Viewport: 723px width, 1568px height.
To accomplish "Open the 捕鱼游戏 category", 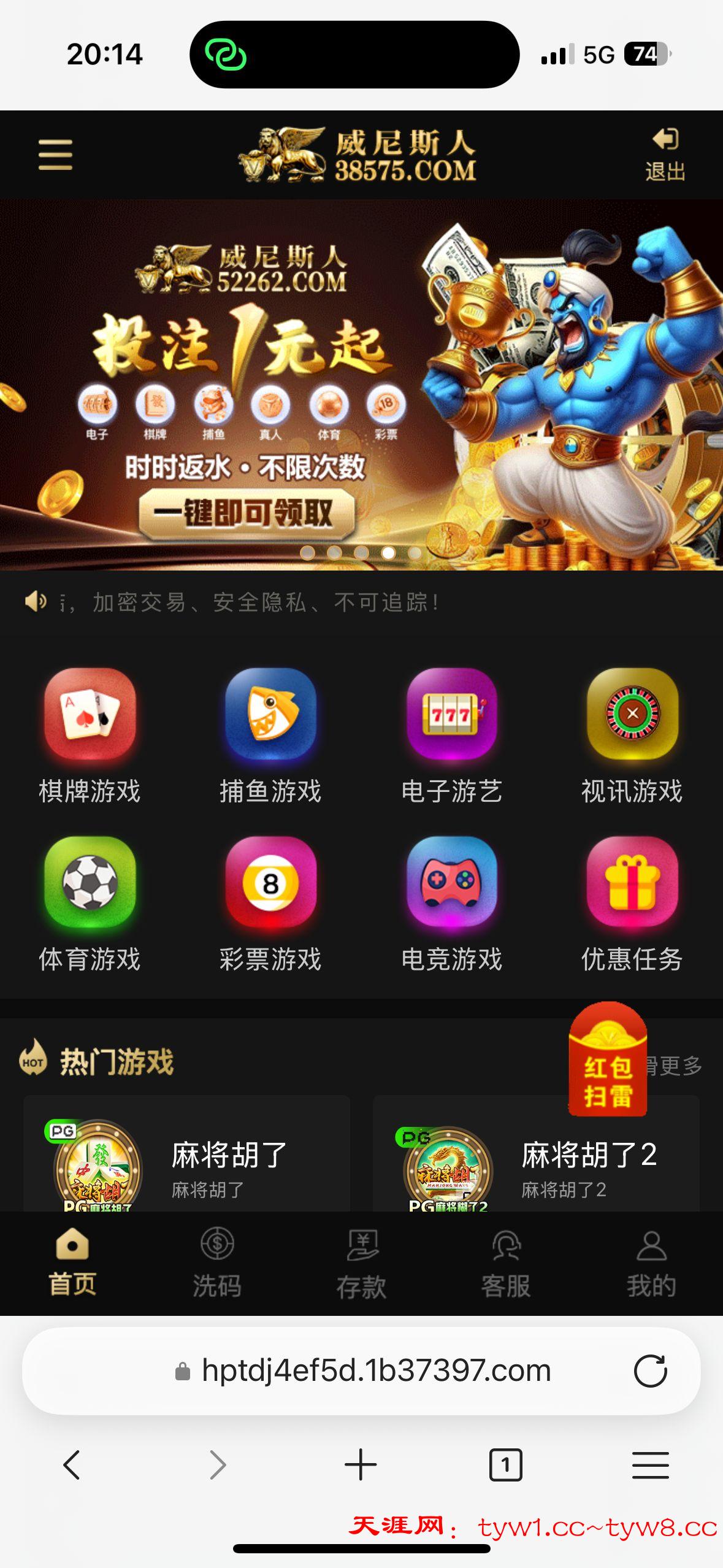I will [270, 736].
